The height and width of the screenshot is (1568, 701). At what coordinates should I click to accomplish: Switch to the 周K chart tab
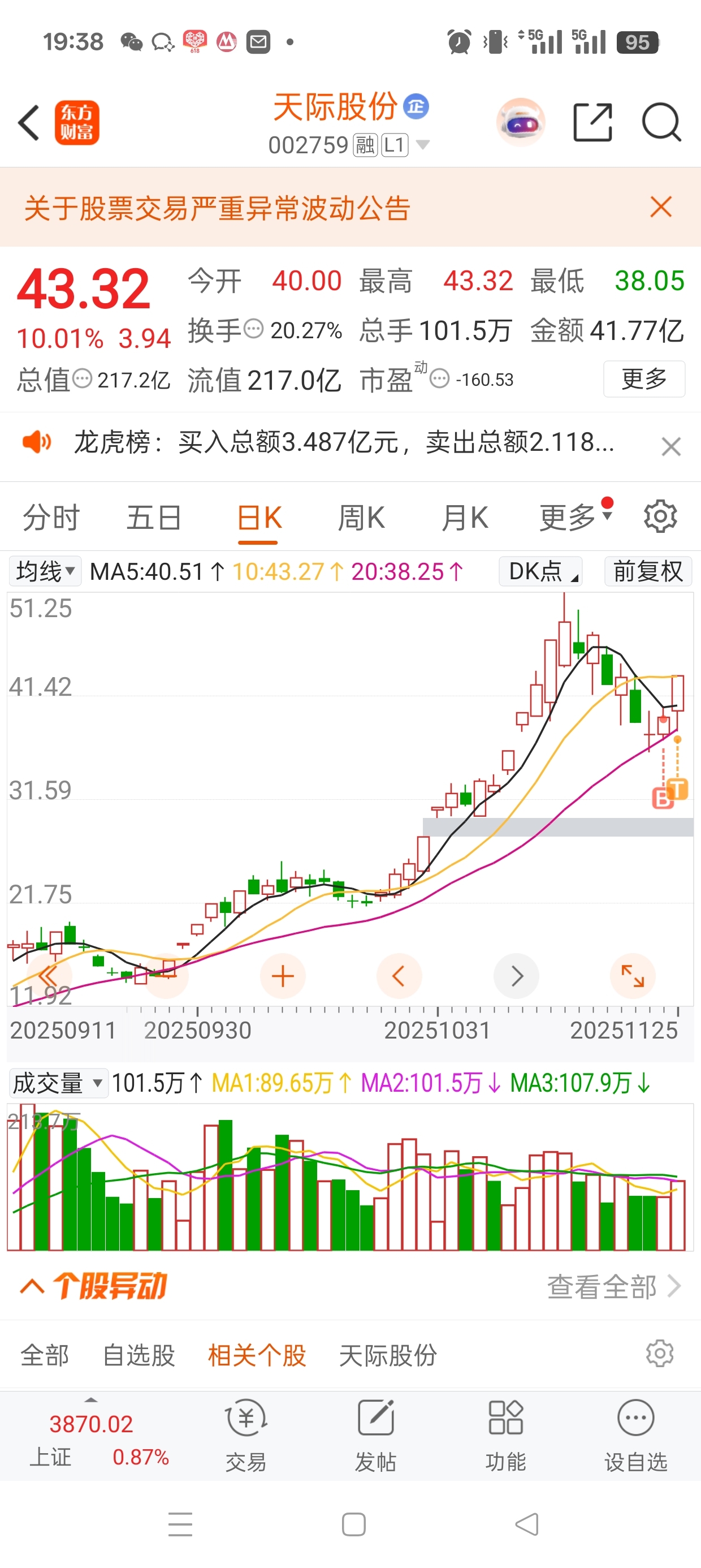(x=361, y=518)
